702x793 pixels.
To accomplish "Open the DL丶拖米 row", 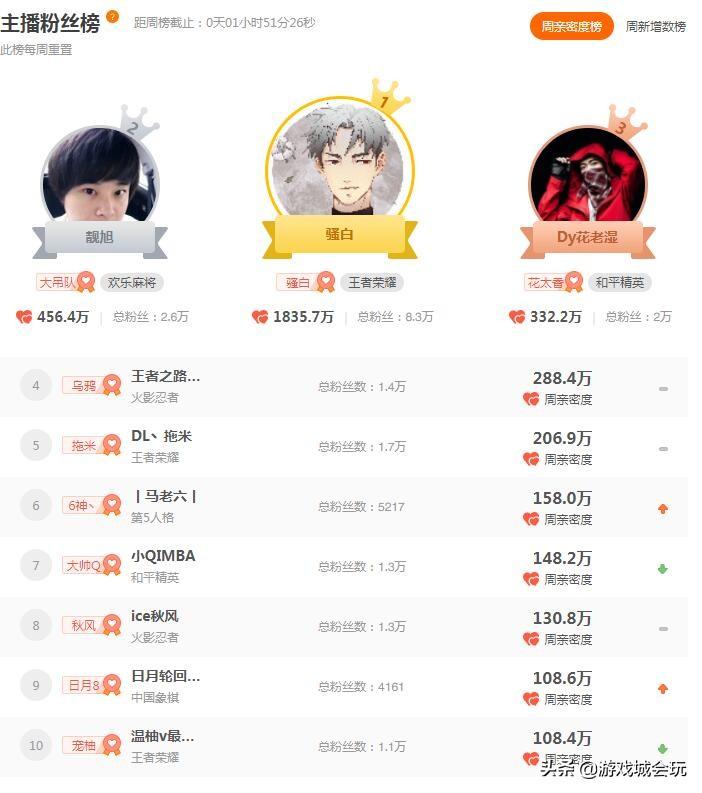I will 161,437.
